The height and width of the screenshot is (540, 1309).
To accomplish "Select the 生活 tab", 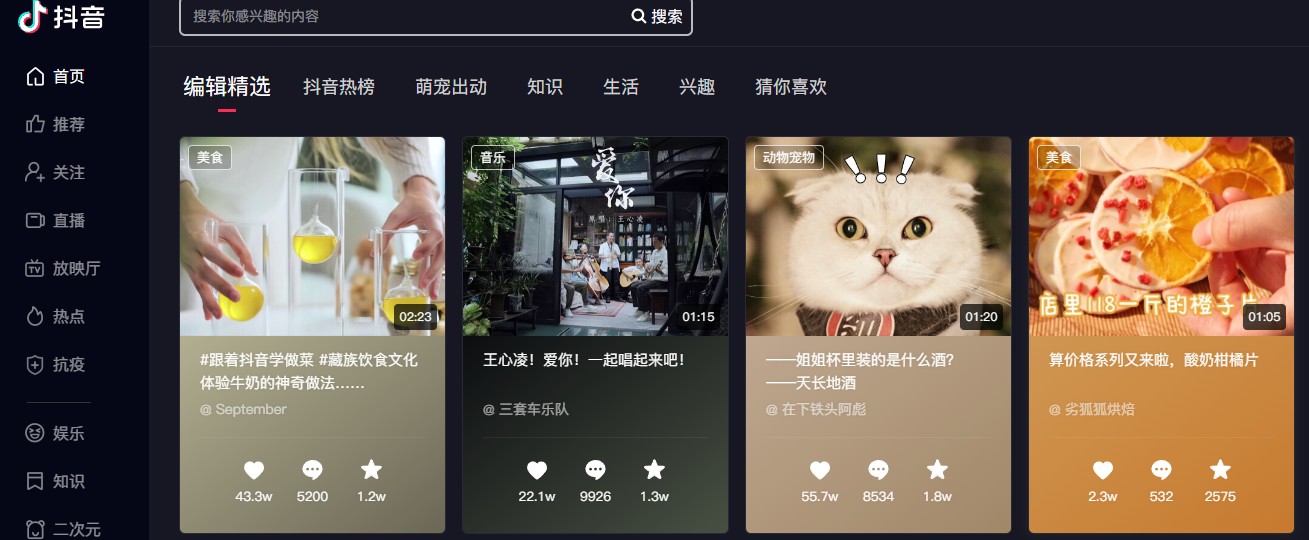I will point(621,87).
